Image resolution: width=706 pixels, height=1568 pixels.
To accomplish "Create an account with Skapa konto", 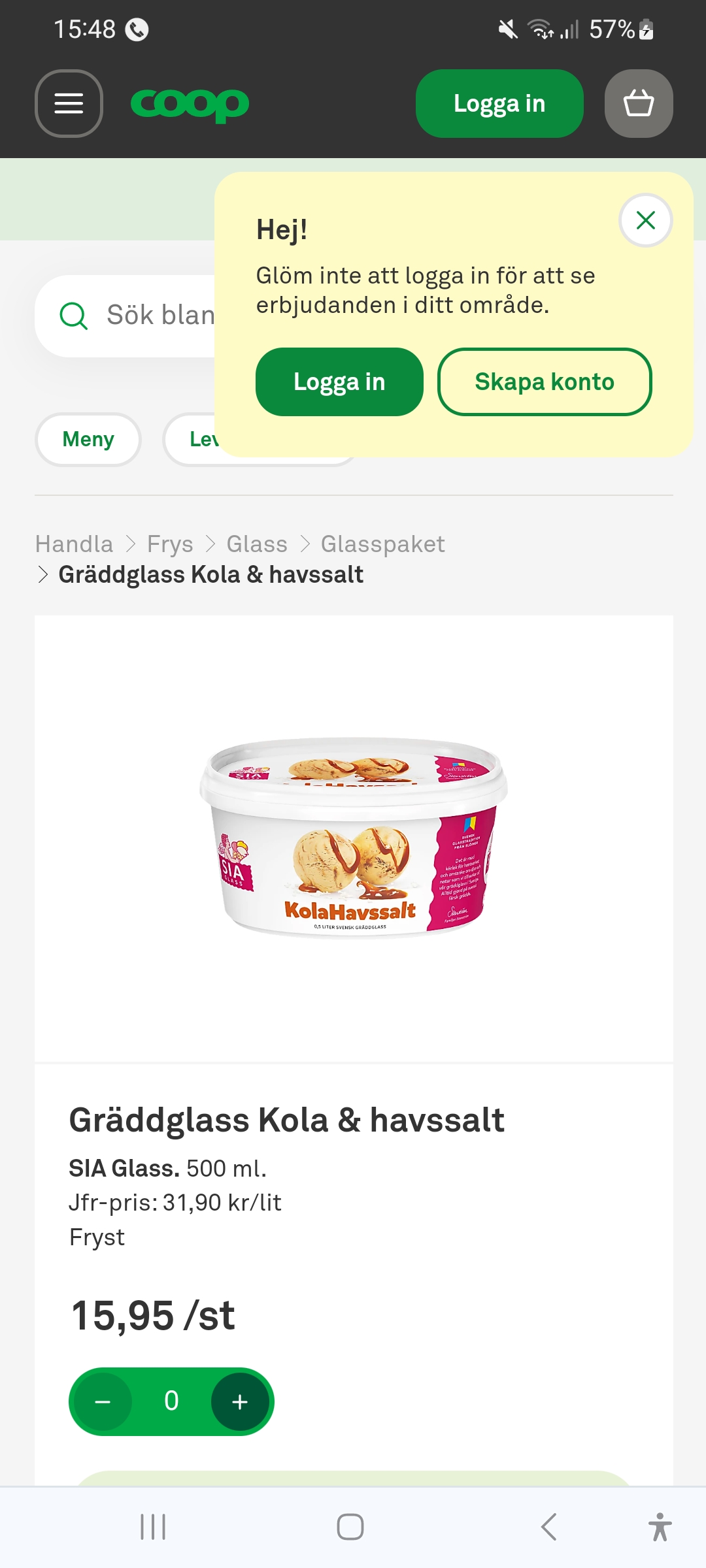I will coord(545,382).
